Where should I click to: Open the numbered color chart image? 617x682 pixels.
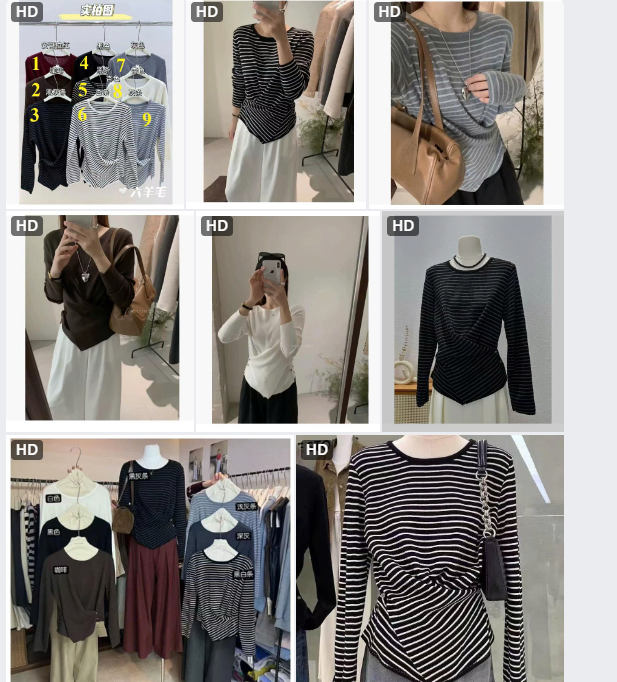tap(95, 104)
